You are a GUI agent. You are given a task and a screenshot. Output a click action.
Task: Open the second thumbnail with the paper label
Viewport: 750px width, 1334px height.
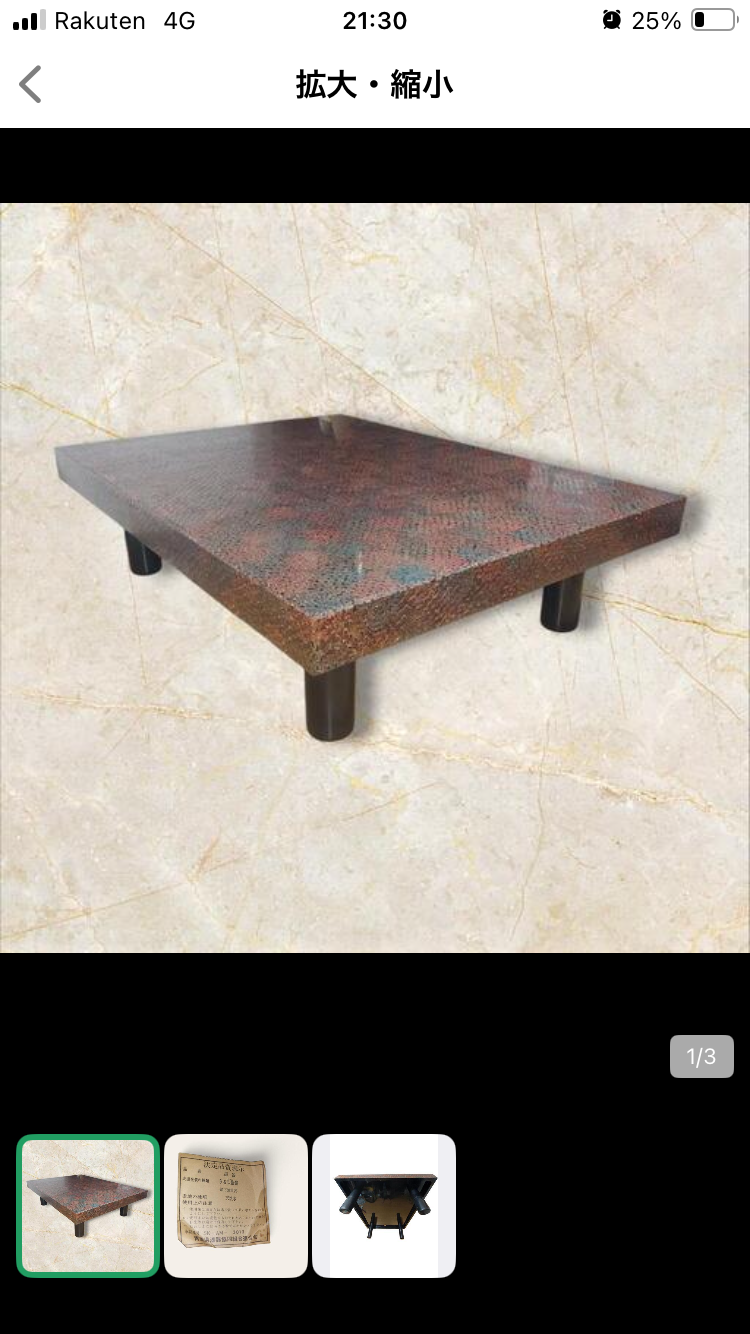click(236, 1205)
